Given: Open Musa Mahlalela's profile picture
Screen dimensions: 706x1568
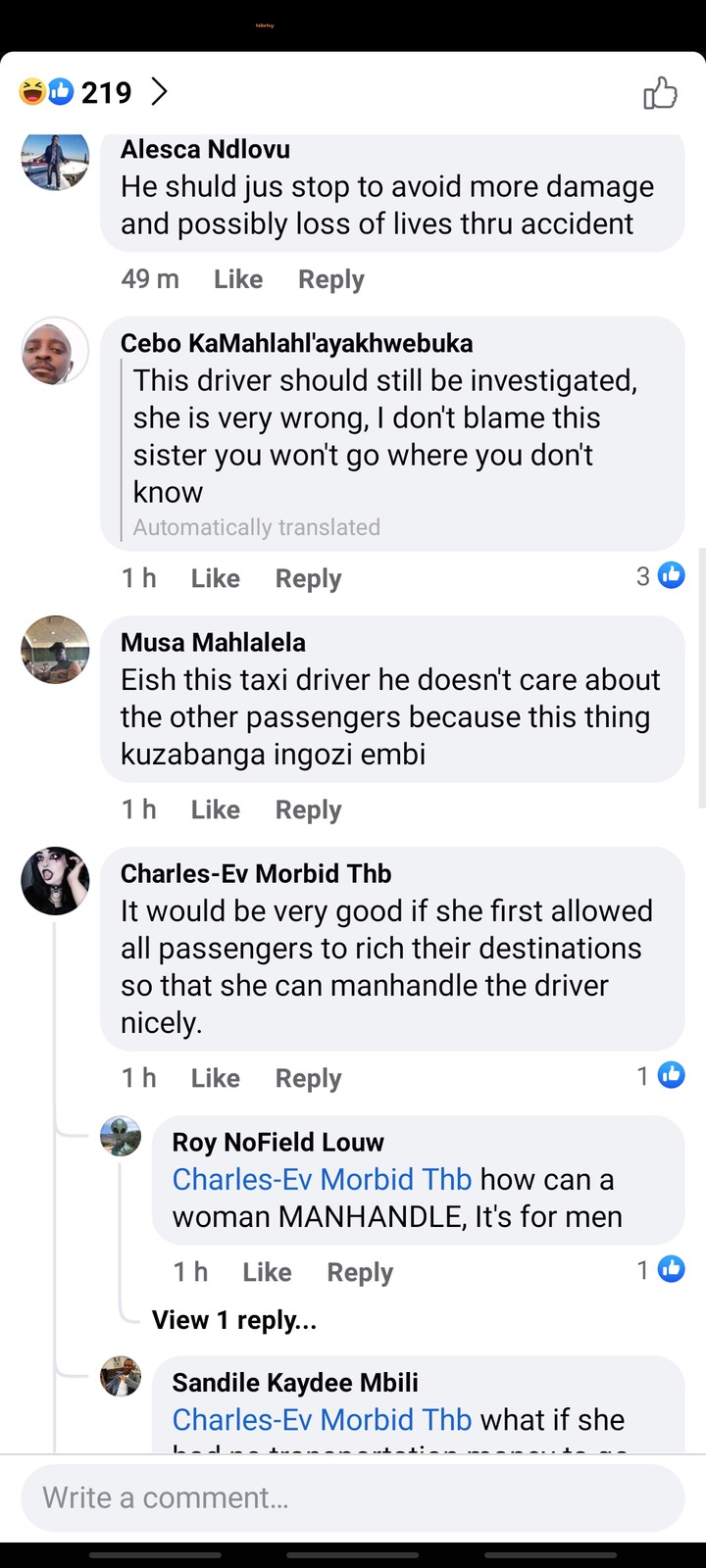Looking at the screenshot, I should coord(55,649).
